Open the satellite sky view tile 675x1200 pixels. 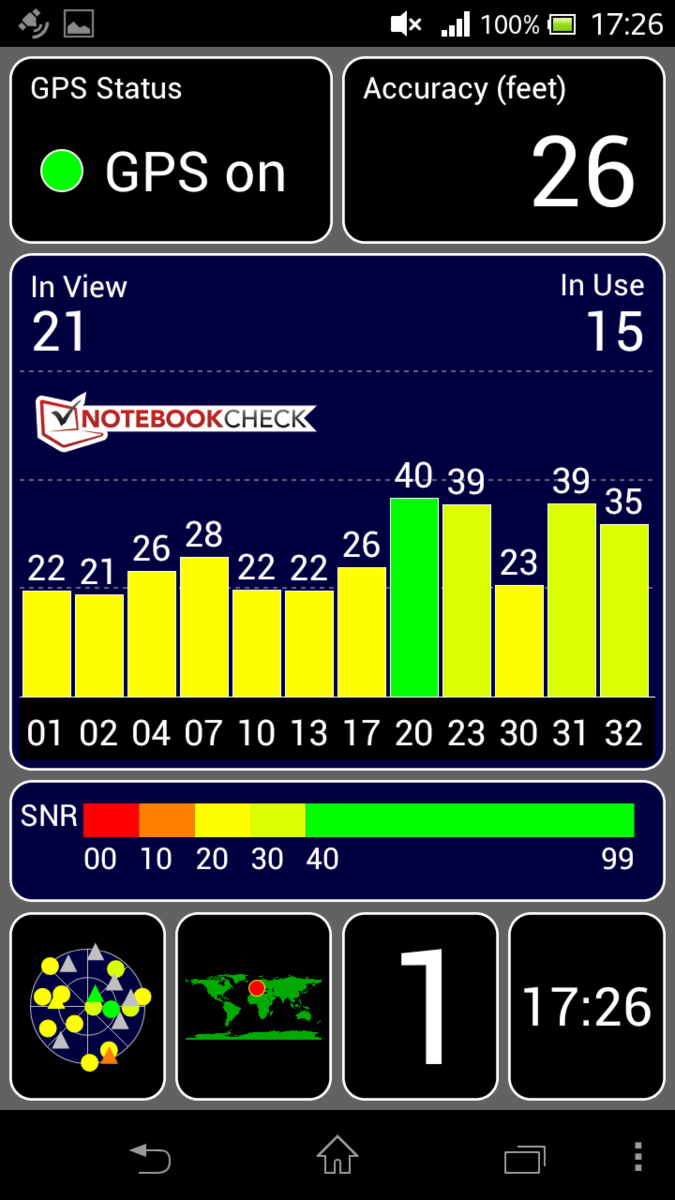click(x=88, y=1005)
